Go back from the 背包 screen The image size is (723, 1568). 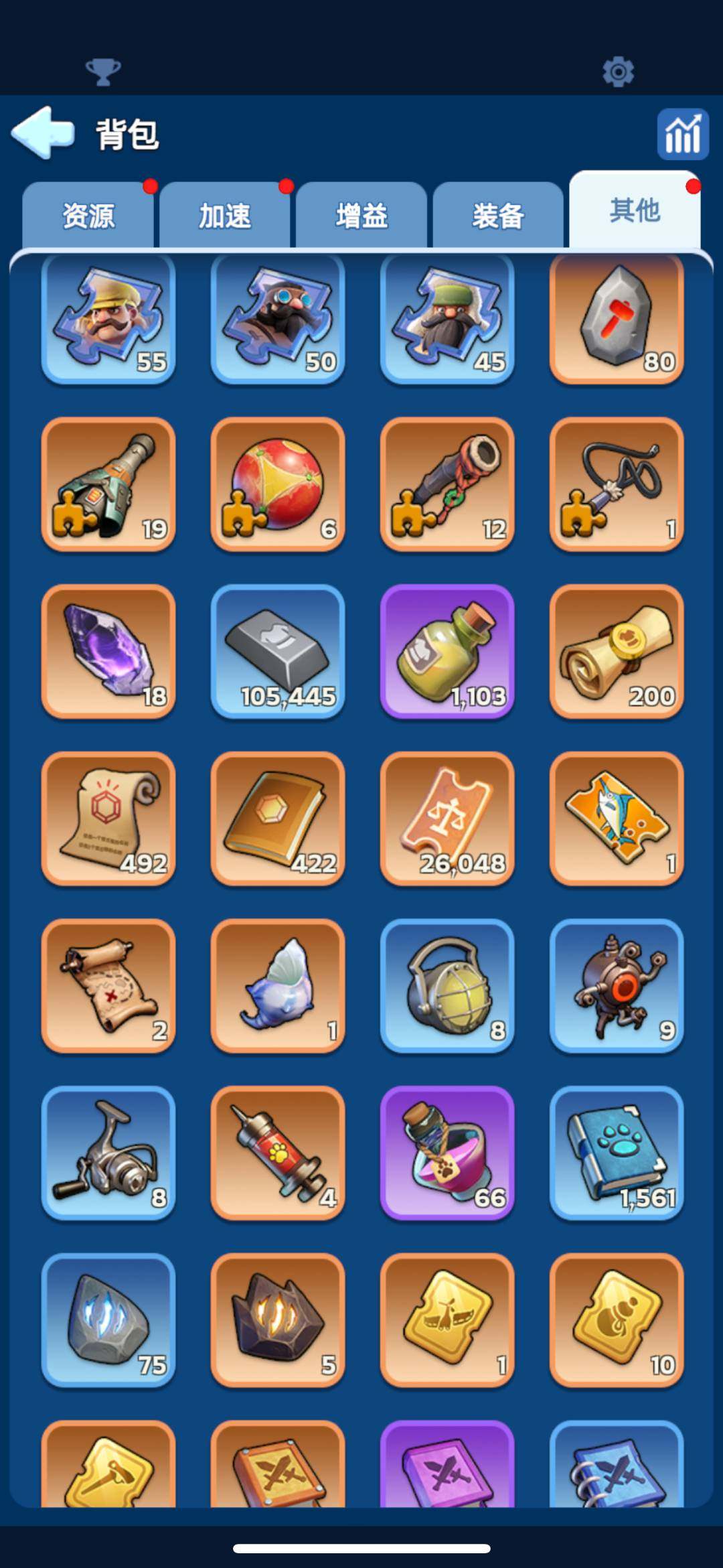(43, 133)
